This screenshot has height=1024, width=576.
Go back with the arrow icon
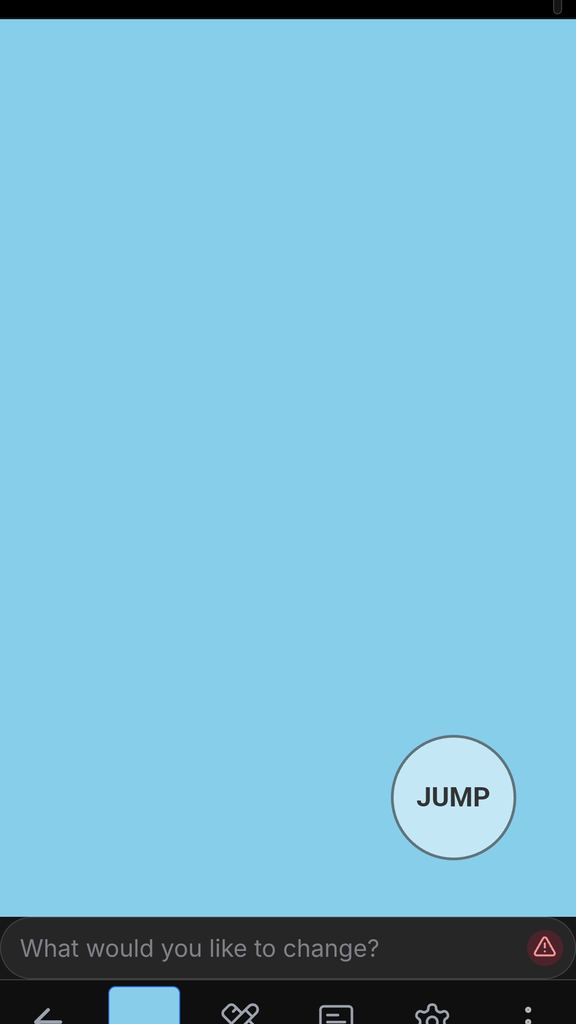pyautogui.click(x=48, y=1016)
